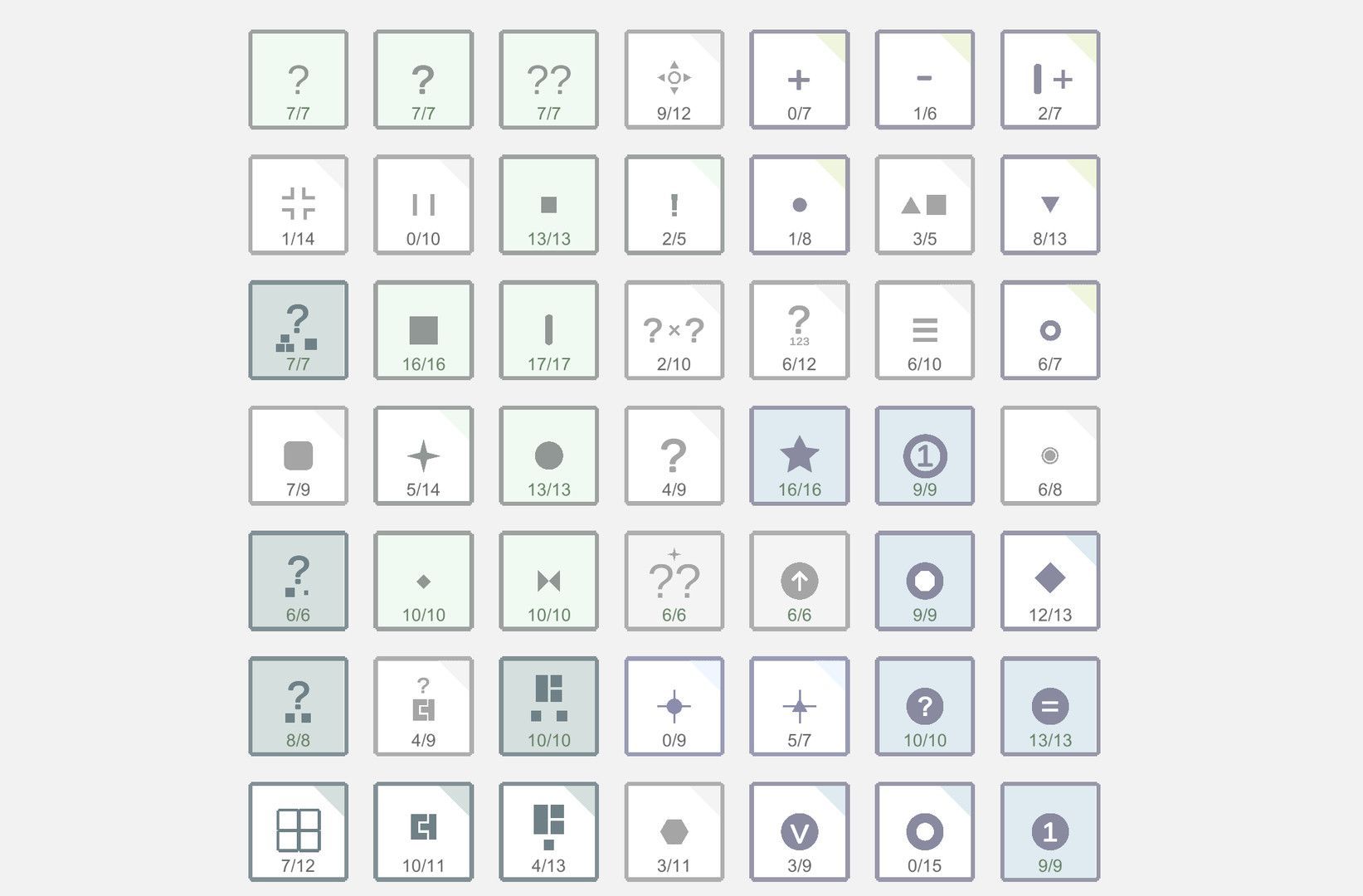Open the up arrow pack 6/6
Image resolution: width=1363 pixels, height=896 pixels.
(x=799, y=581)
